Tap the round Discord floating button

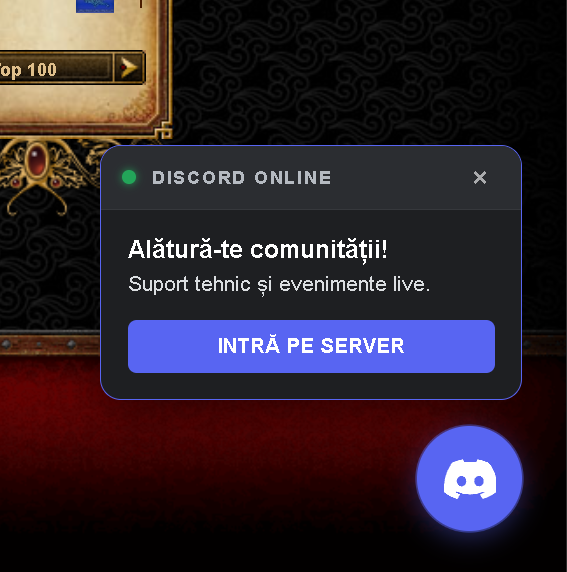pyautogui.click(x=470, y=479)
